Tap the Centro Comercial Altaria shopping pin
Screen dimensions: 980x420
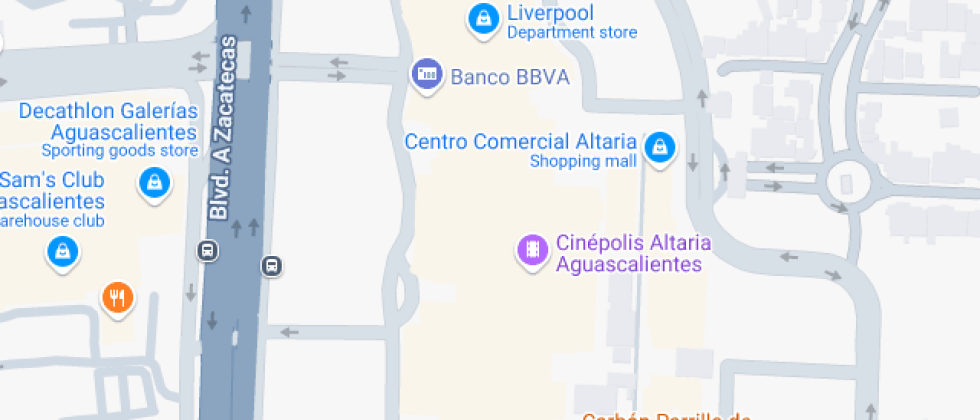click(658, 149)
